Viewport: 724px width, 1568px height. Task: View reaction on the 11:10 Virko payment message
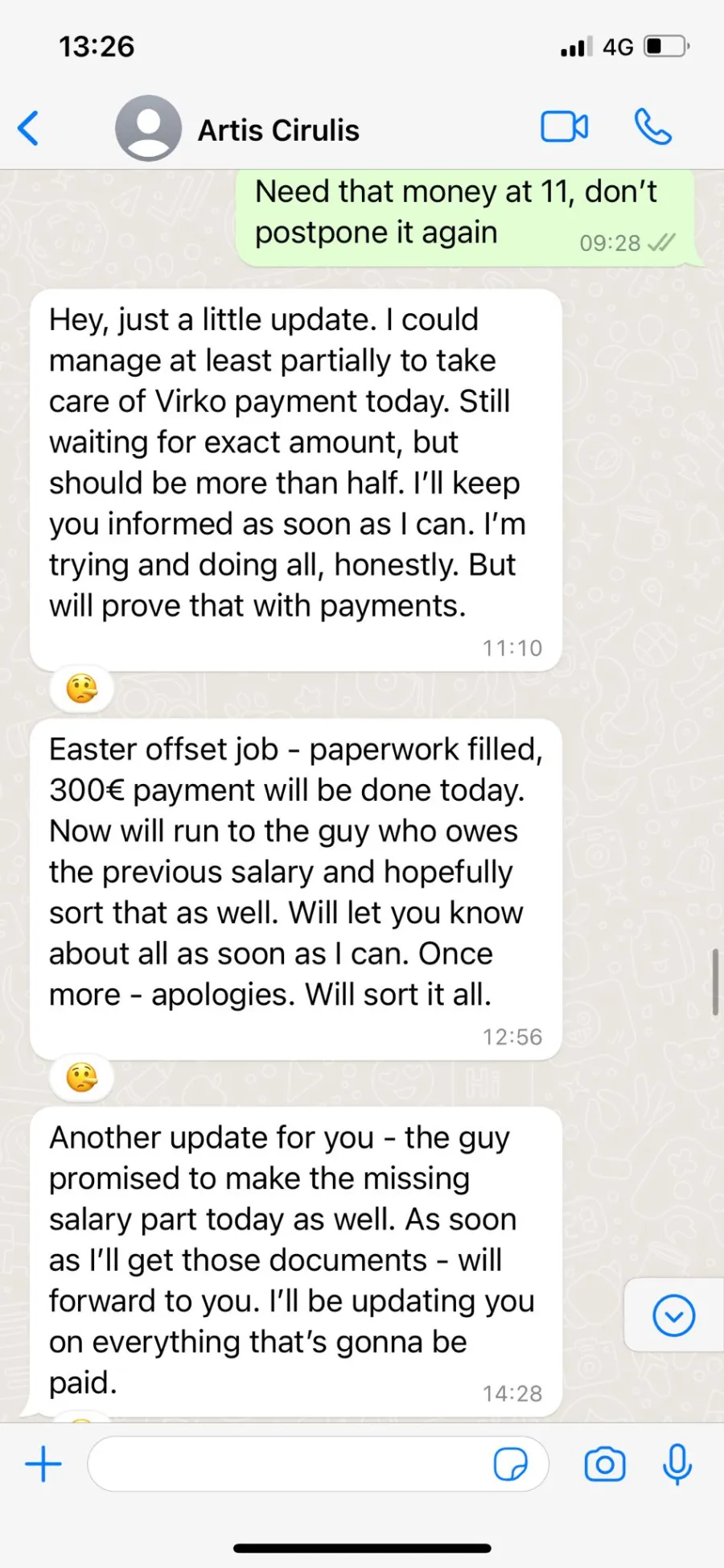click(x=81, y=689)
